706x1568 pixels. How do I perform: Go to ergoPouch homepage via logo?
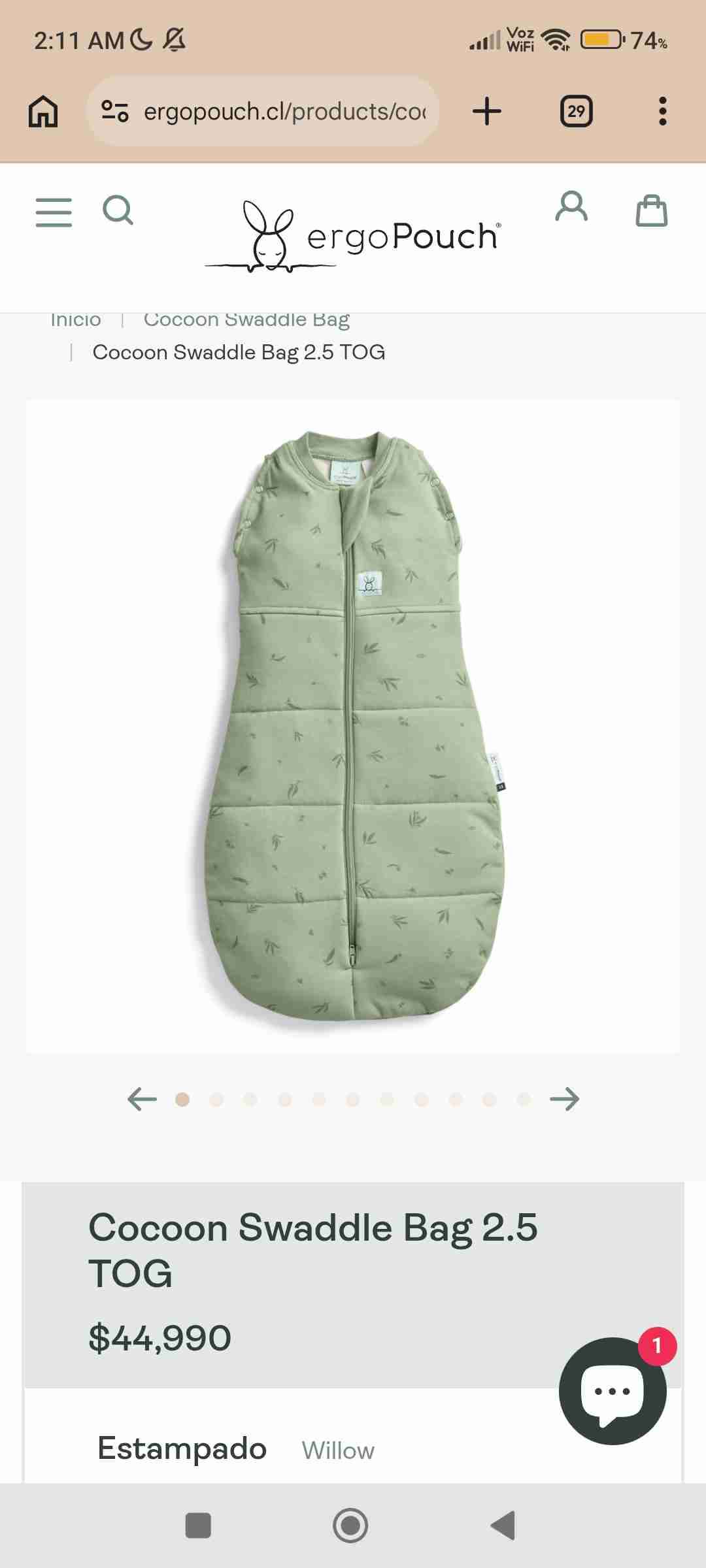tap(353, 237)
